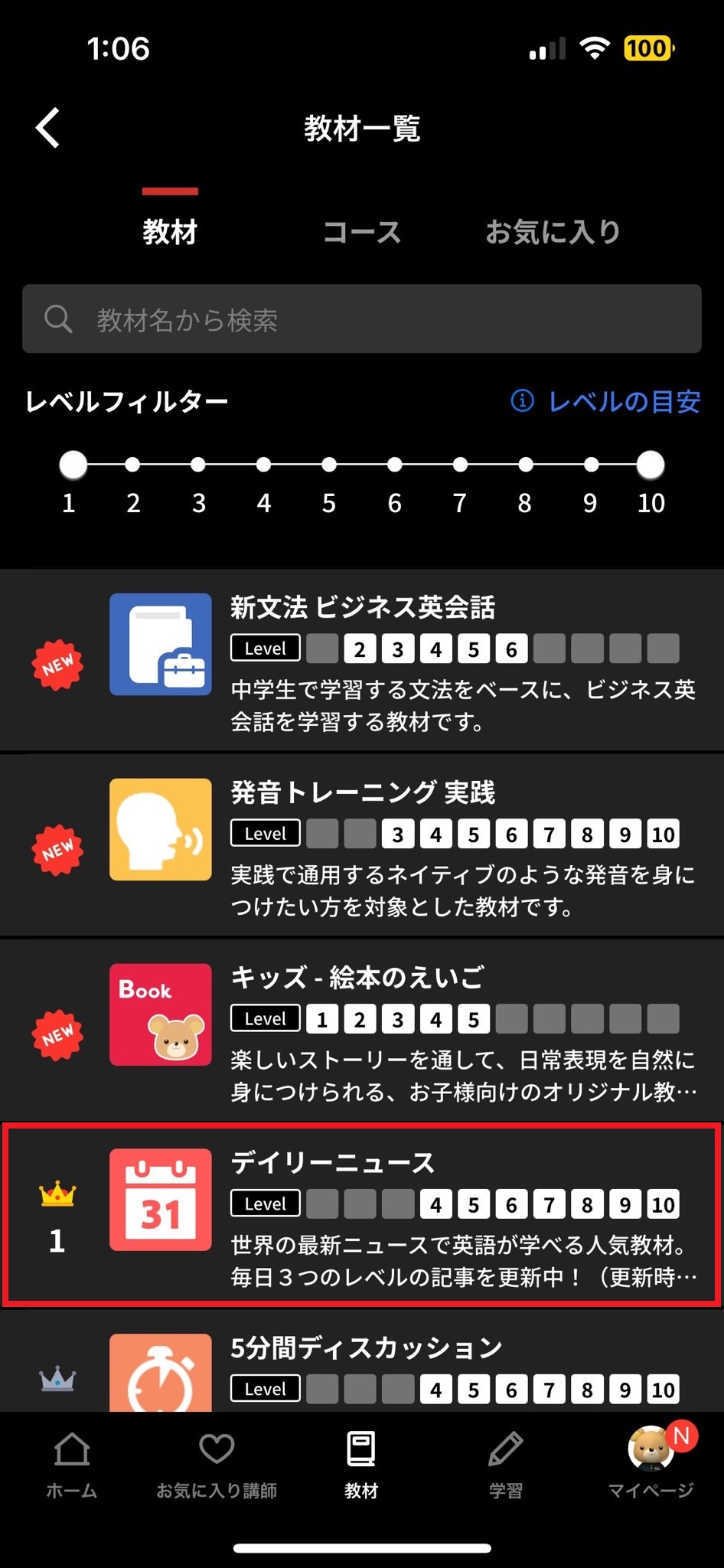Open 新文法 ビジネス英会話 material
724x1568 pixels.
[362, 661]
